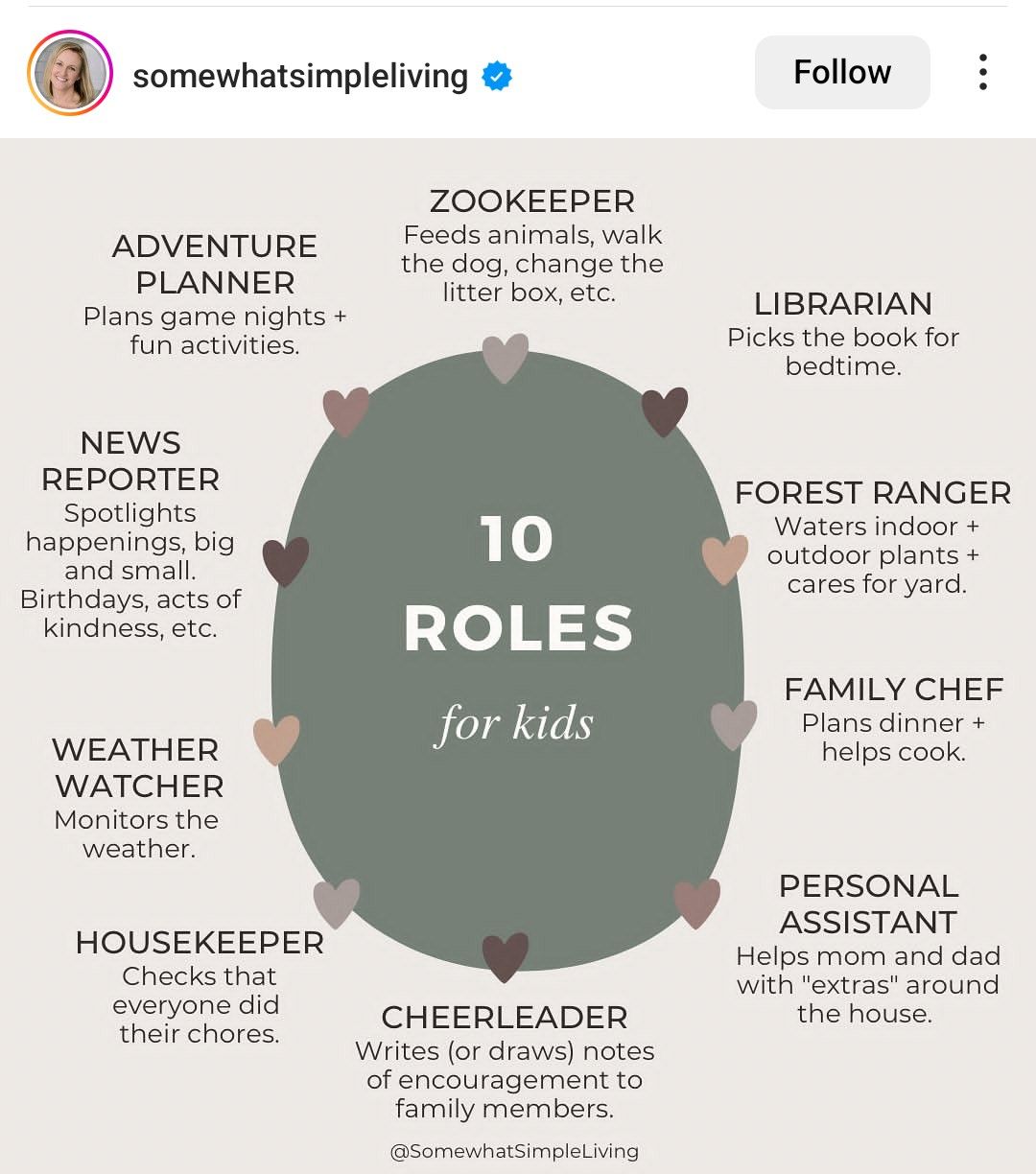1036x1174 pixels.
Task: Open the somewhatsimpleliving username link
Action: (x=299, y=76)
